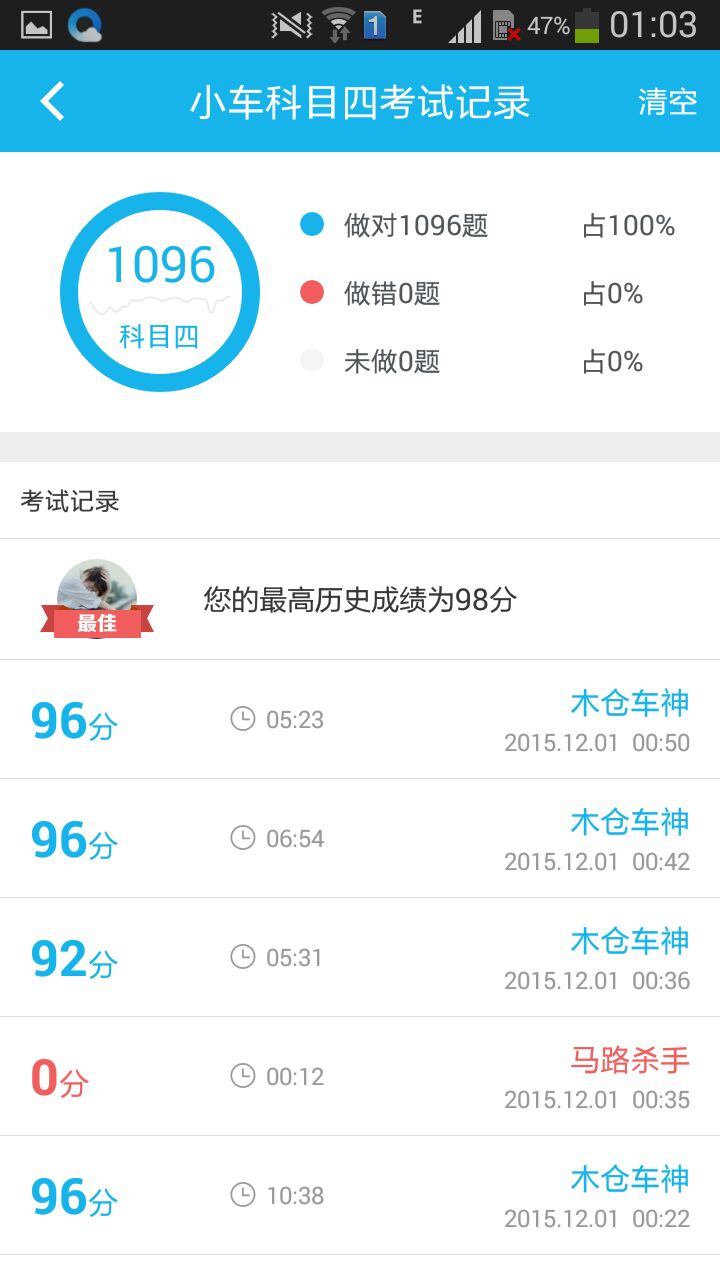The width and height of the screenshot is (720, 1280).
Task: Open the 96分 record from 00:42
Action: 360,839
